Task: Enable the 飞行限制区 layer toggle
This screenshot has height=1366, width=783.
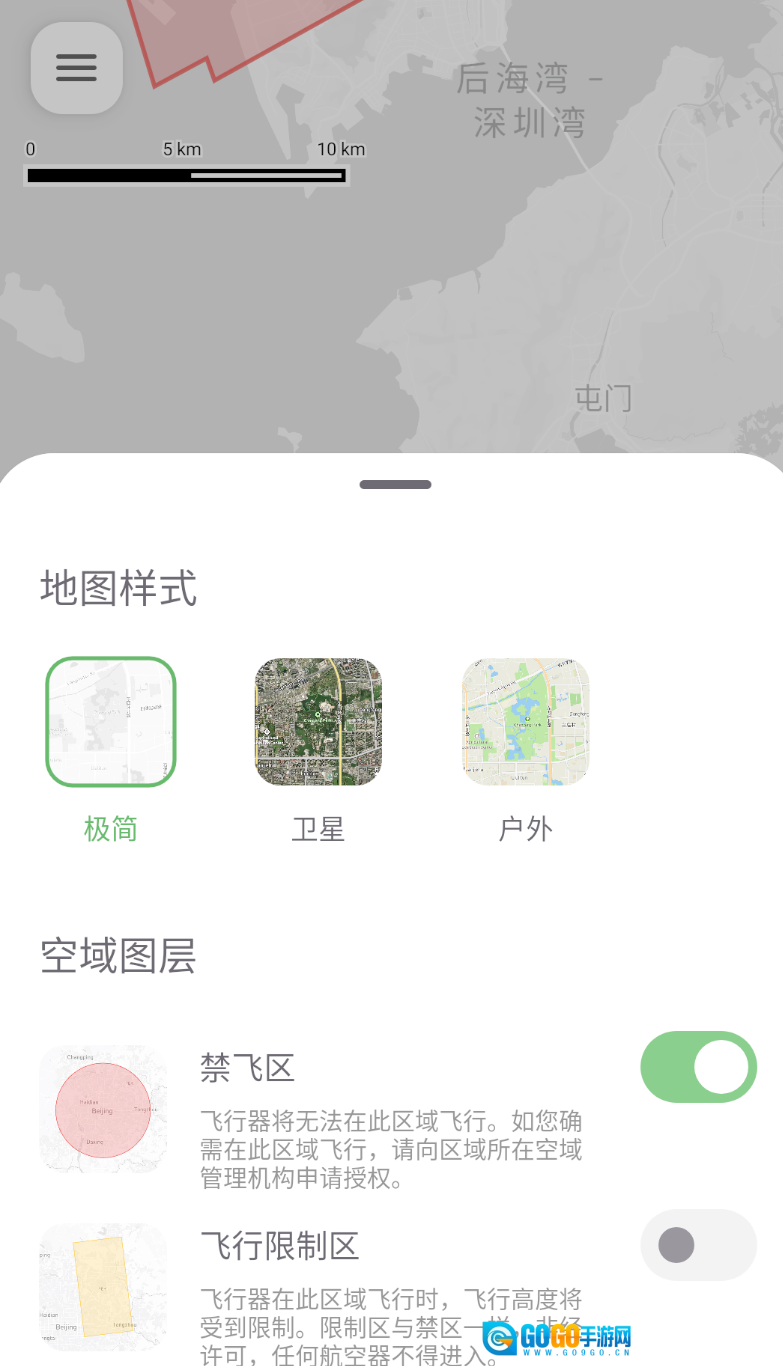Action: pyautogui.click(x=698, y=1245)
